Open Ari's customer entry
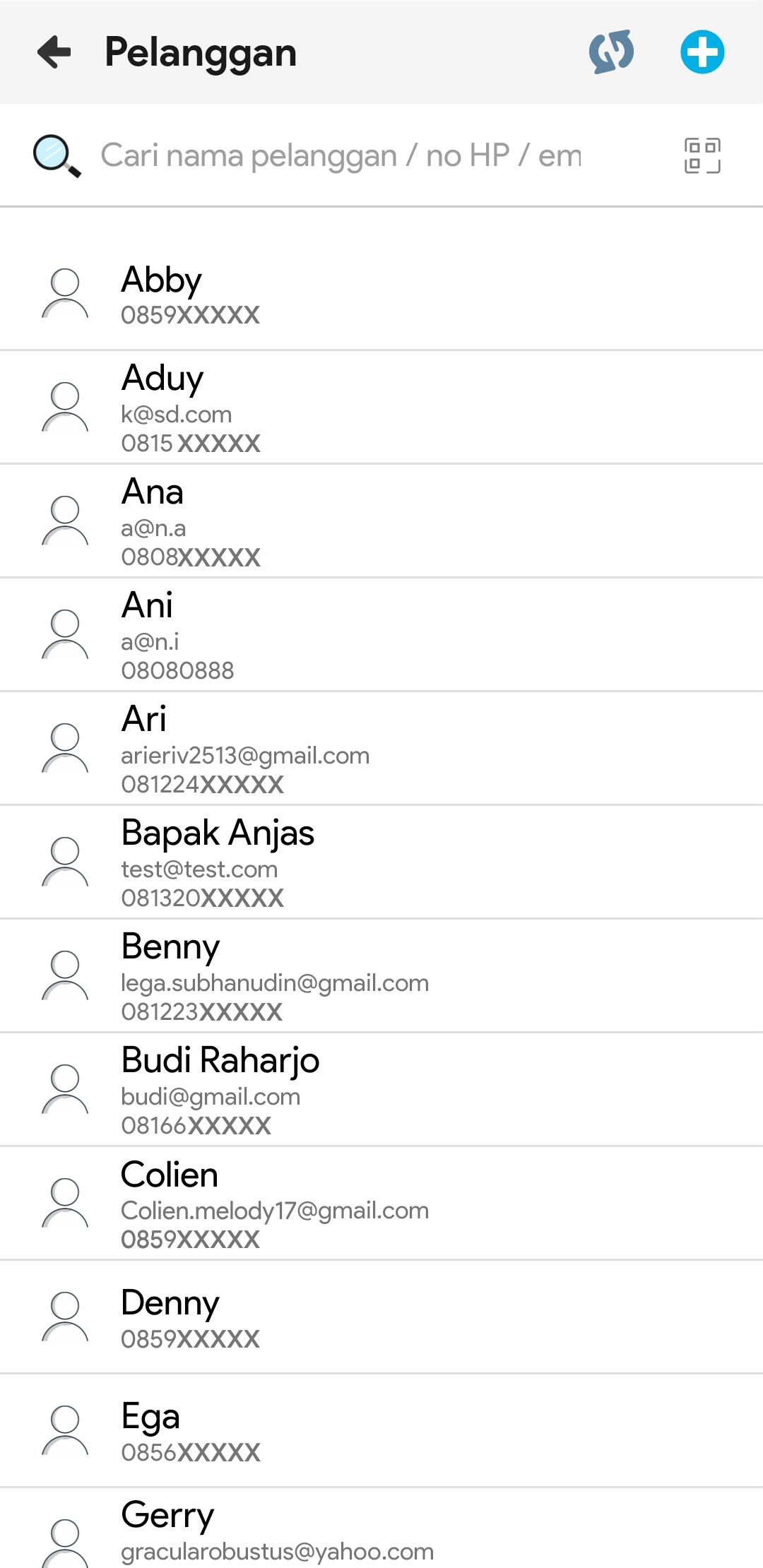Screen dimensions: 763x1568 (381, 749)
